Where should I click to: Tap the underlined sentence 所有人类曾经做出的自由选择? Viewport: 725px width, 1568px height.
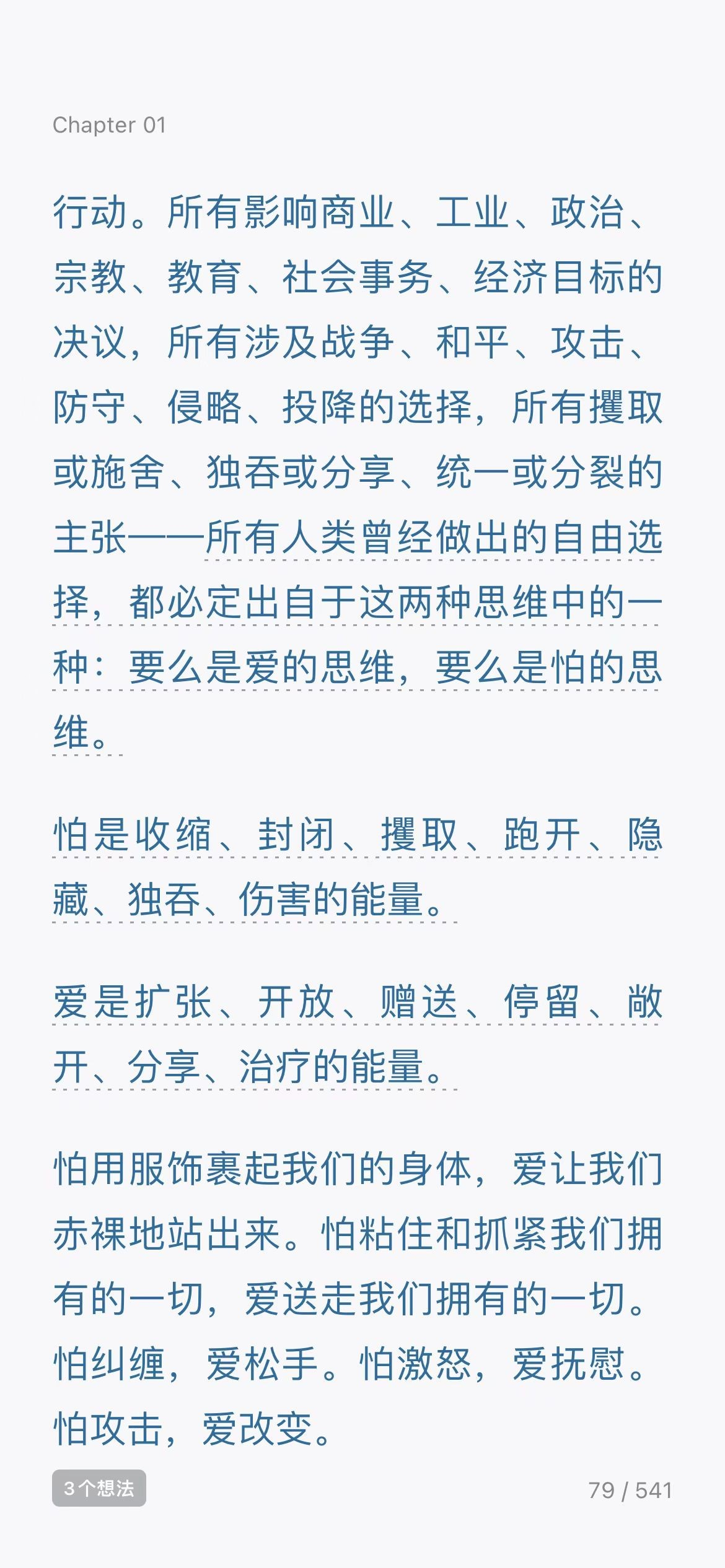[433, 538]
